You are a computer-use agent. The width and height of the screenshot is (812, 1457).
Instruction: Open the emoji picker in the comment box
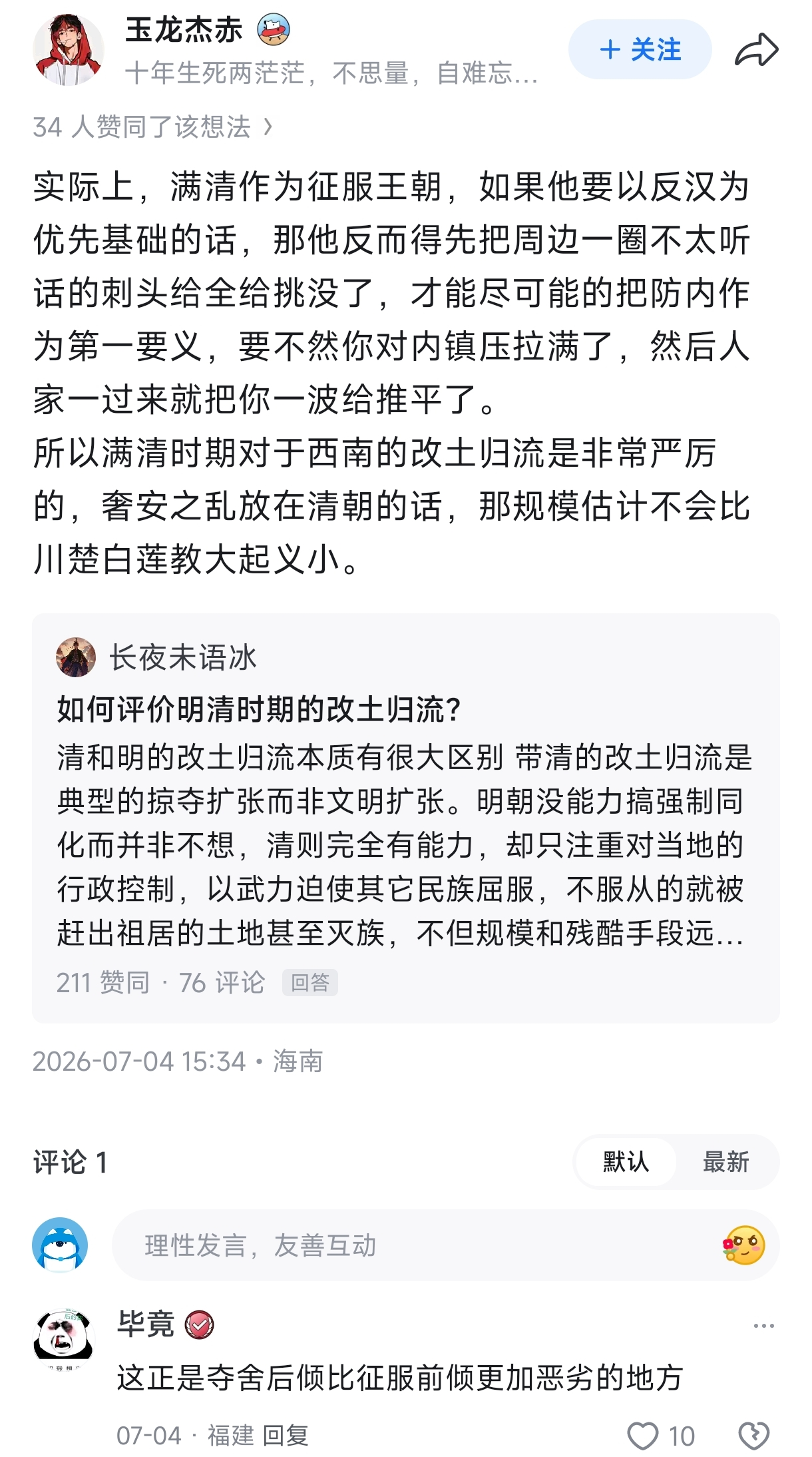click(x=743, y=1245)
